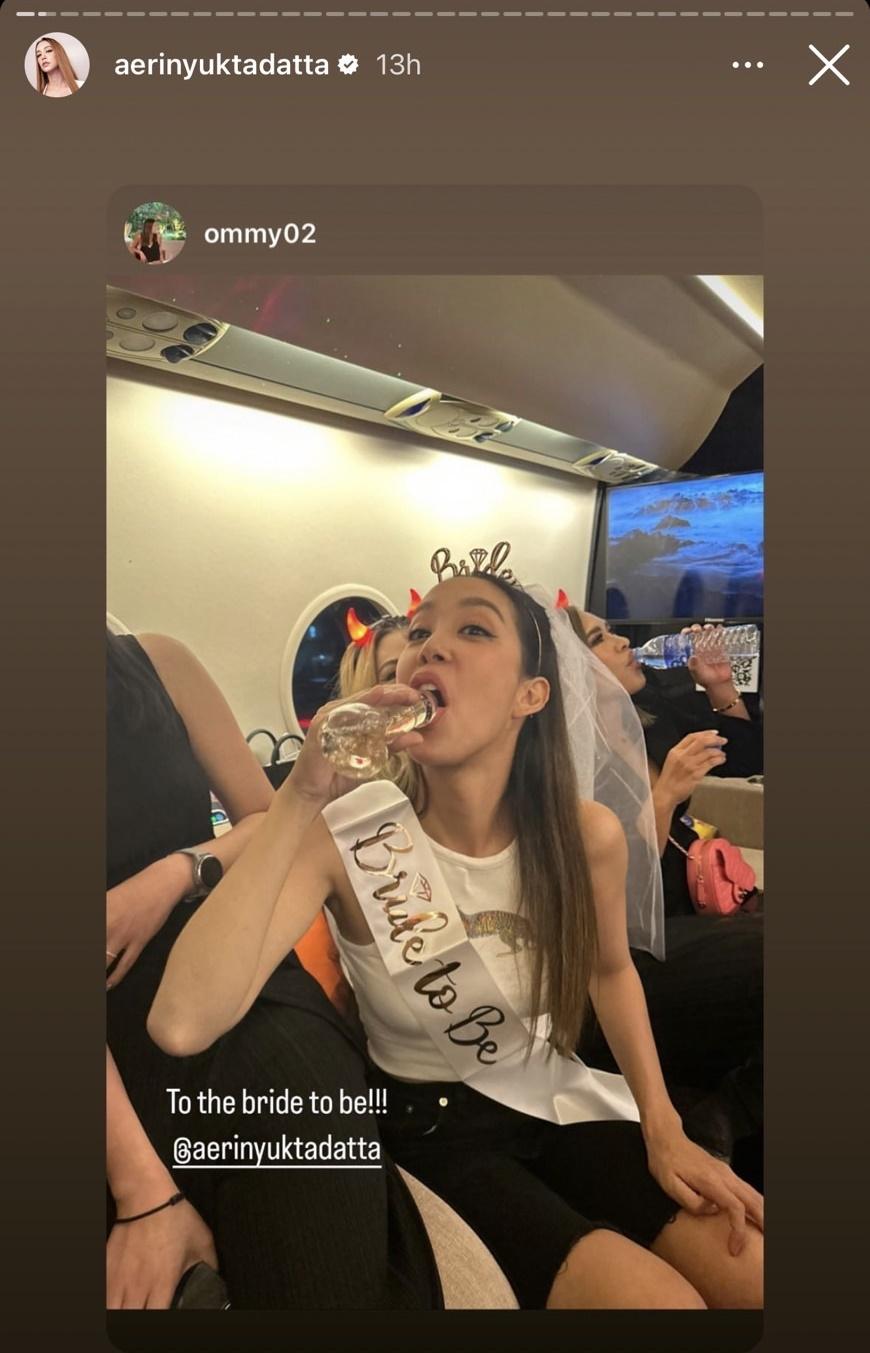View ommy02's avatar on the reshared story
870x1353 pixels.
[x=155, y=233]
